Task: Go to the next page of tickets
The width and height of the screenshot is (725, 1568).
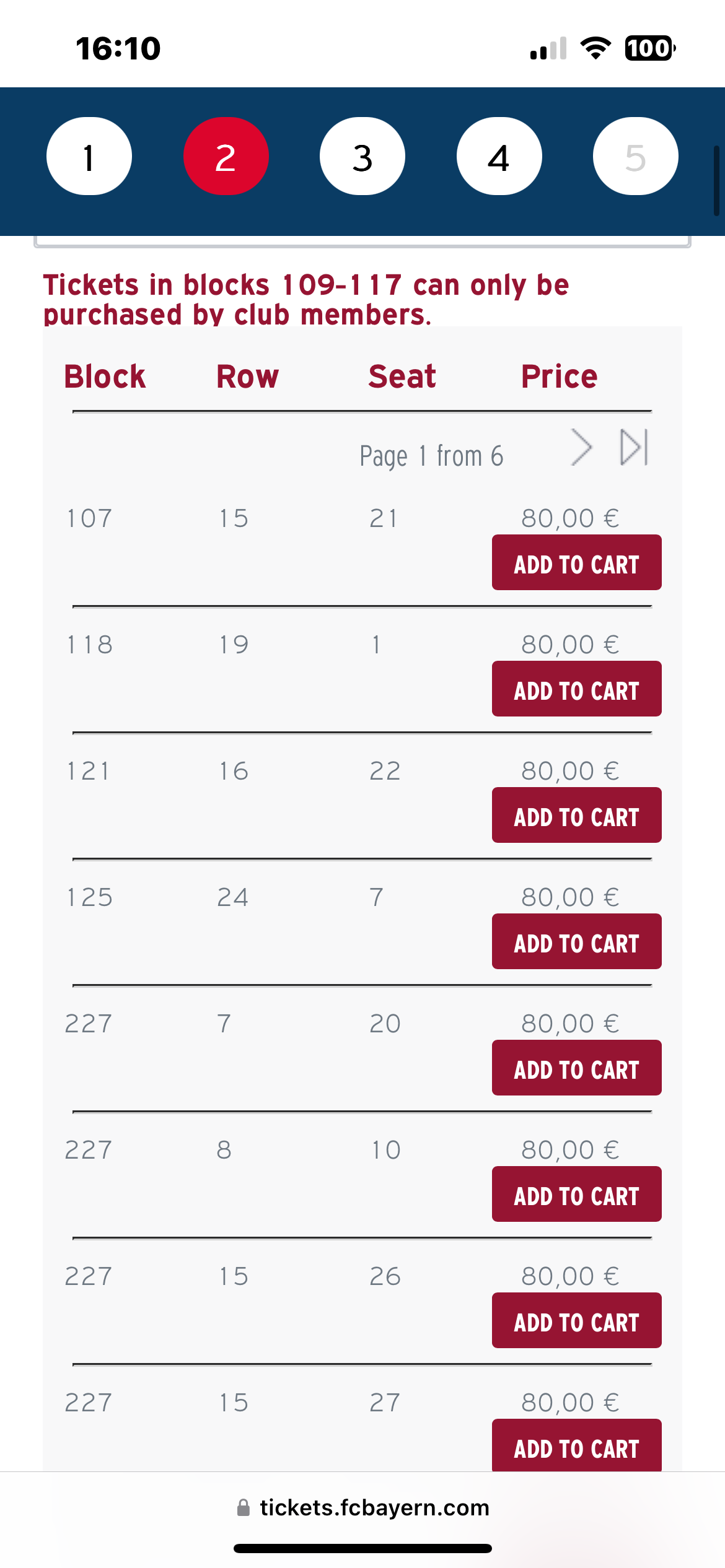Action: click(581, 447)
